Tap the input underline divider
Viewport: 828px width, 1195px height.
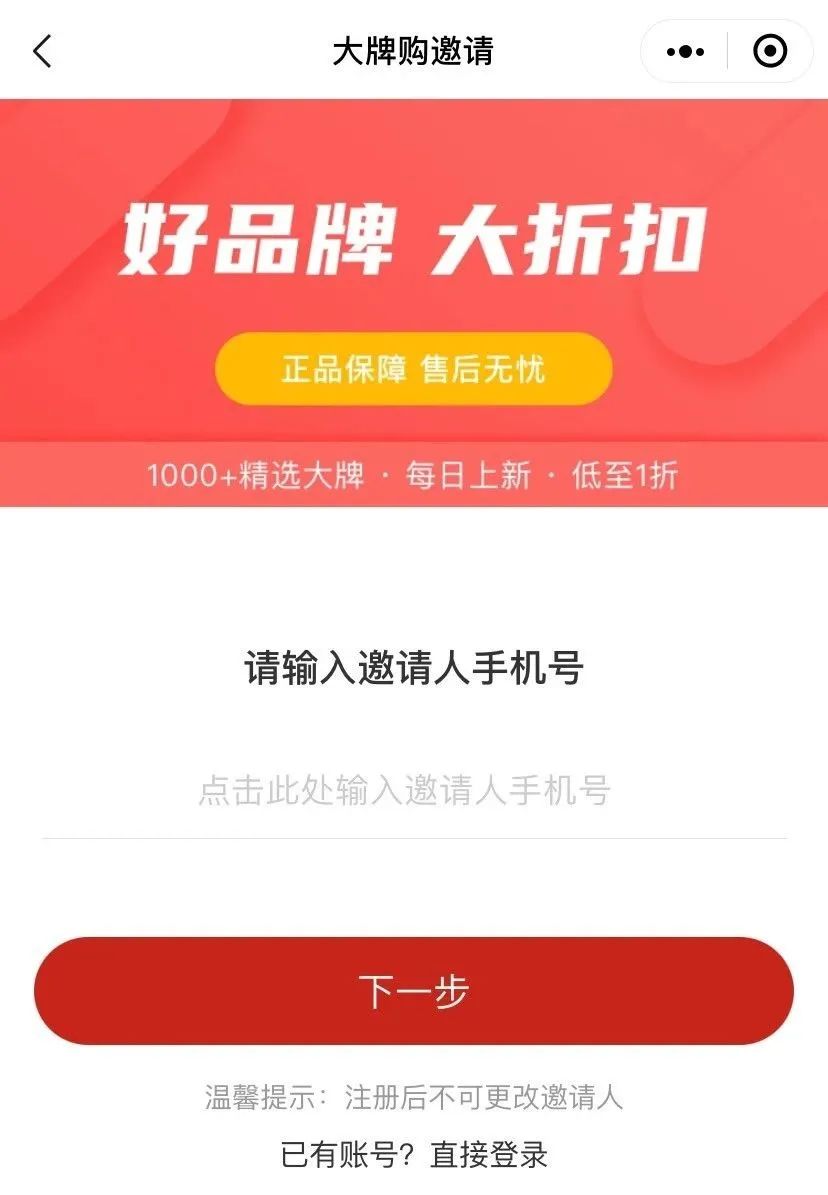(x=414, y=831)
